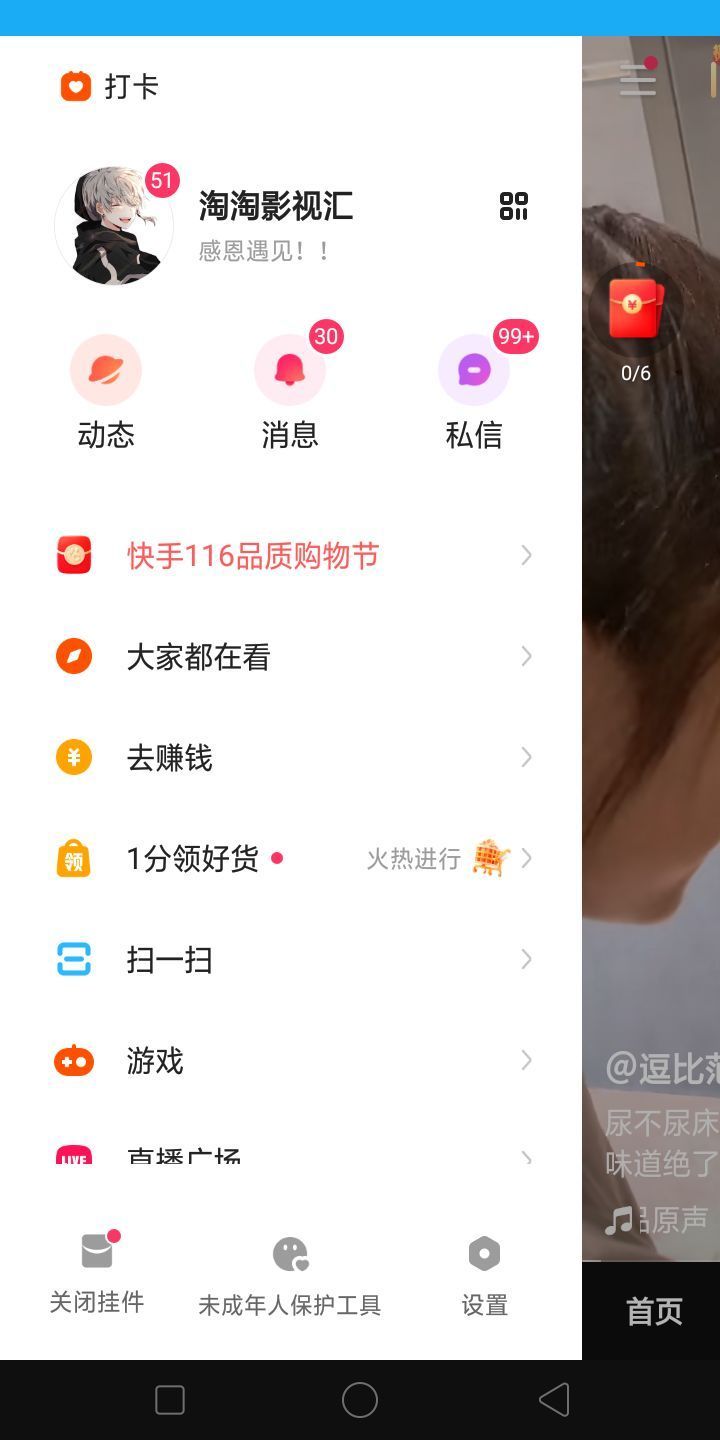Tap the hamburger menu icon
Image resolution: width=720 pixels, height=1440 pixels.
pos(637,79)
